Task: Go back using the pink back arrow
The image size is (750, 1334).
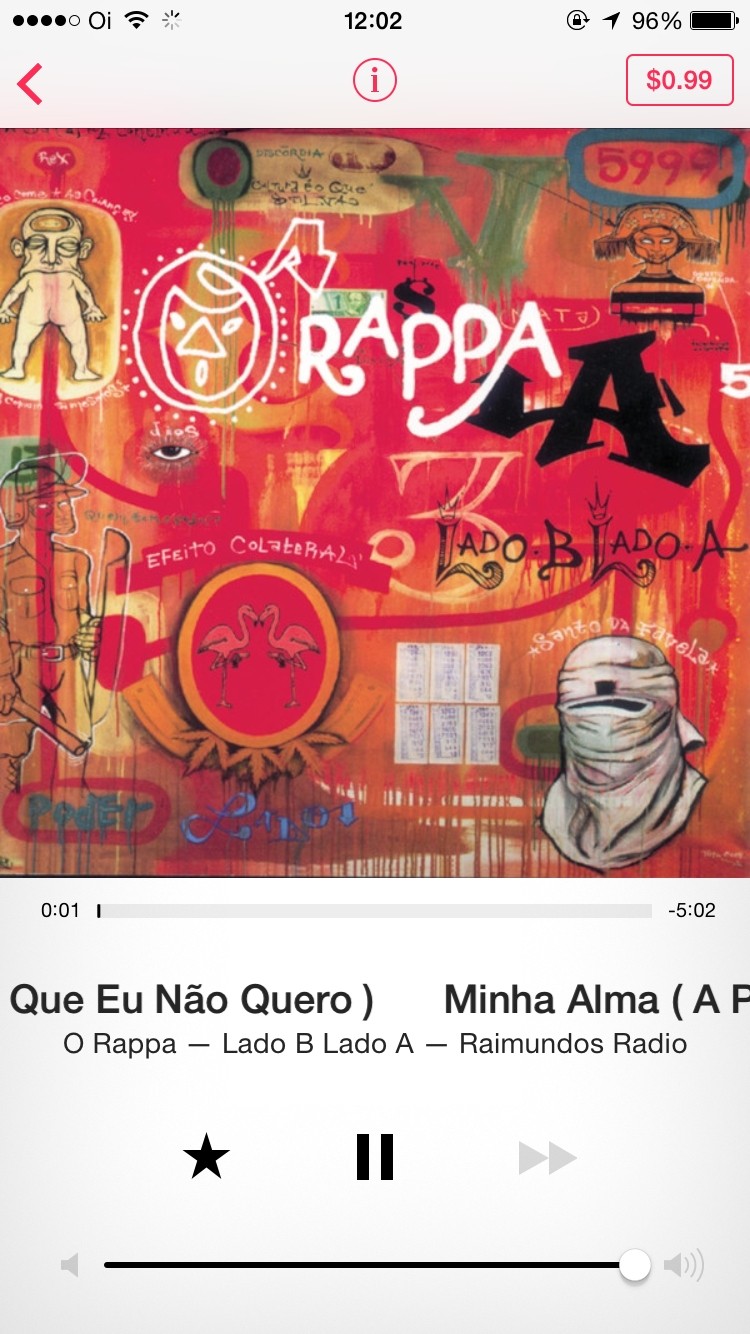Action: coord(30,83)
